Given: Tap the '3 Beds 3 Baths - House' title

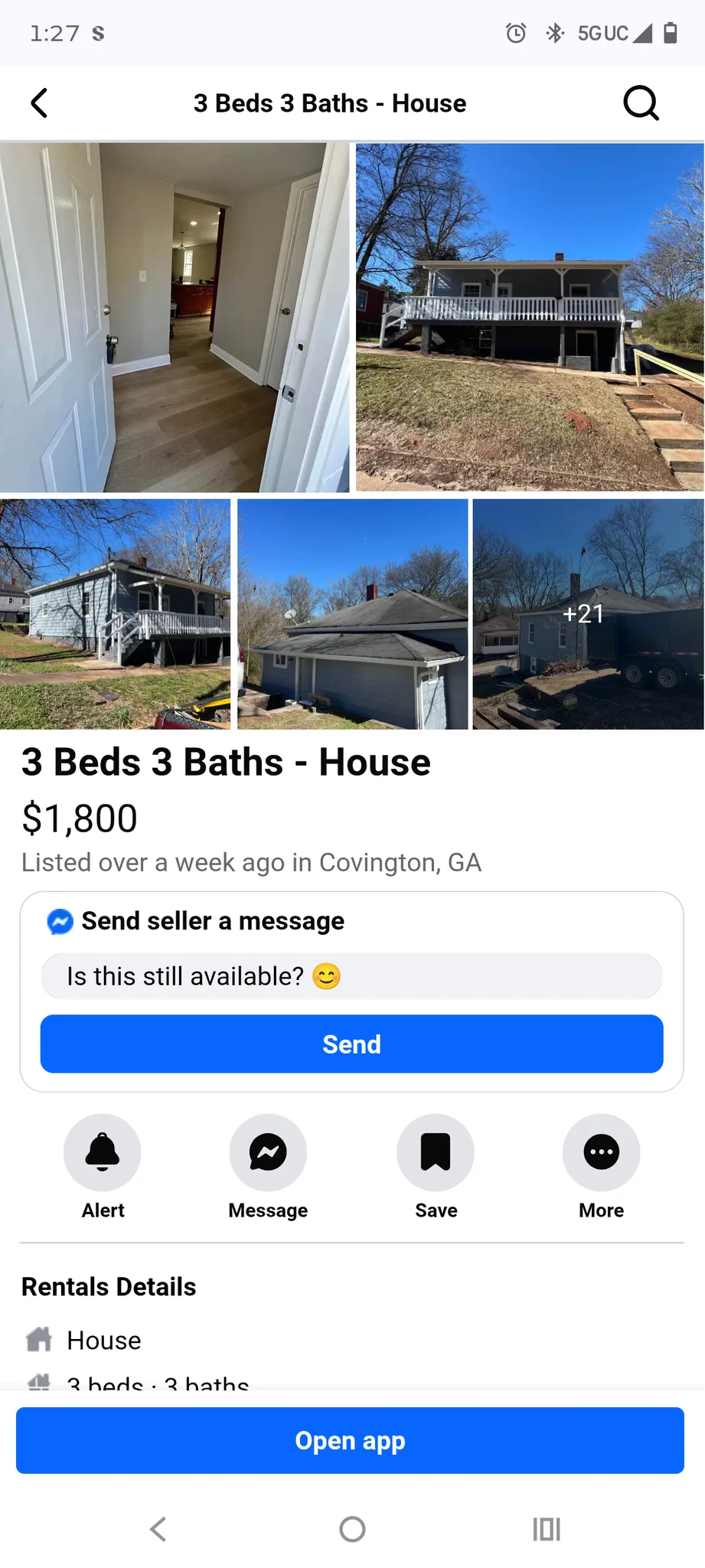Looking at the screenshot, I should 226,761.
